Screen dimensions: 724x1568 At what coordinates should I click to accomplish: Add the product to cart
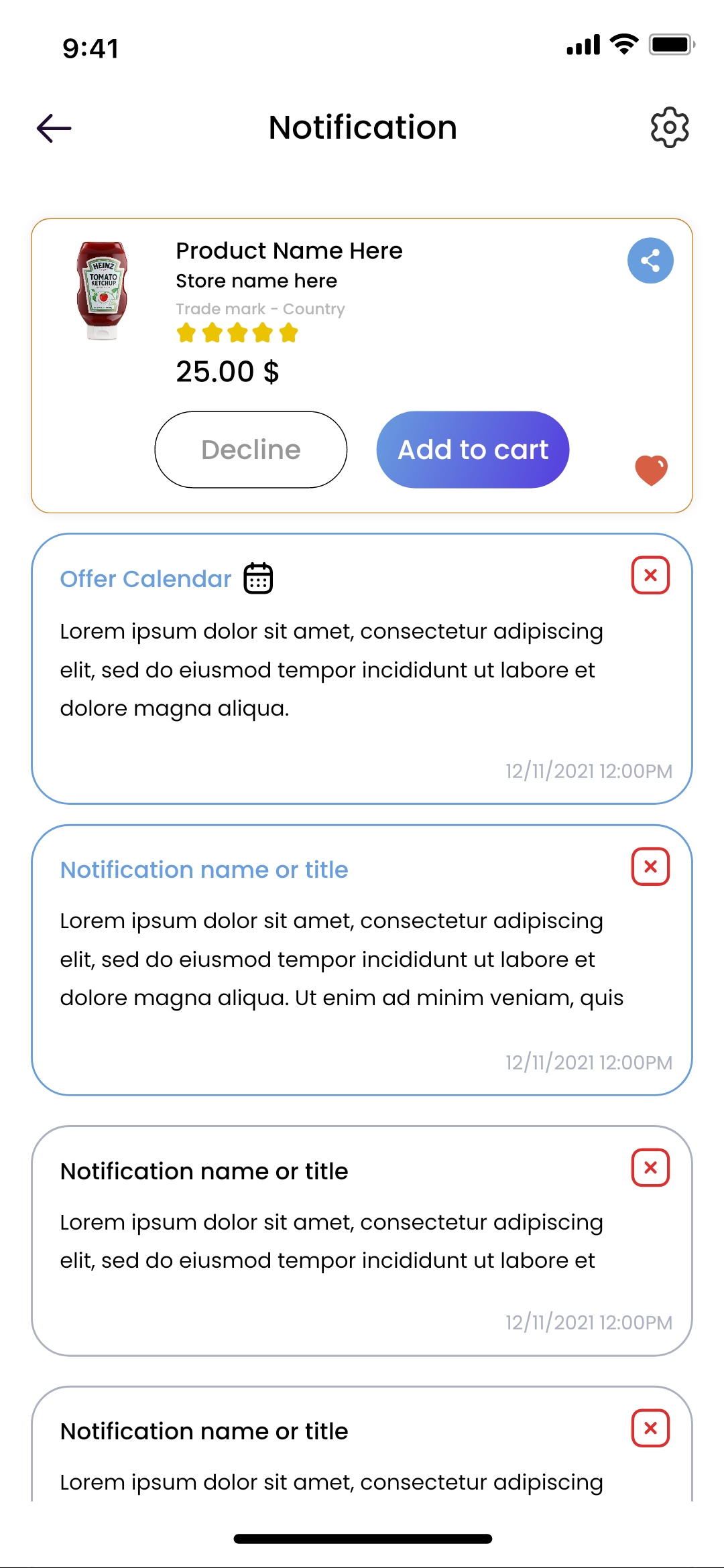(x=473, y=450)
